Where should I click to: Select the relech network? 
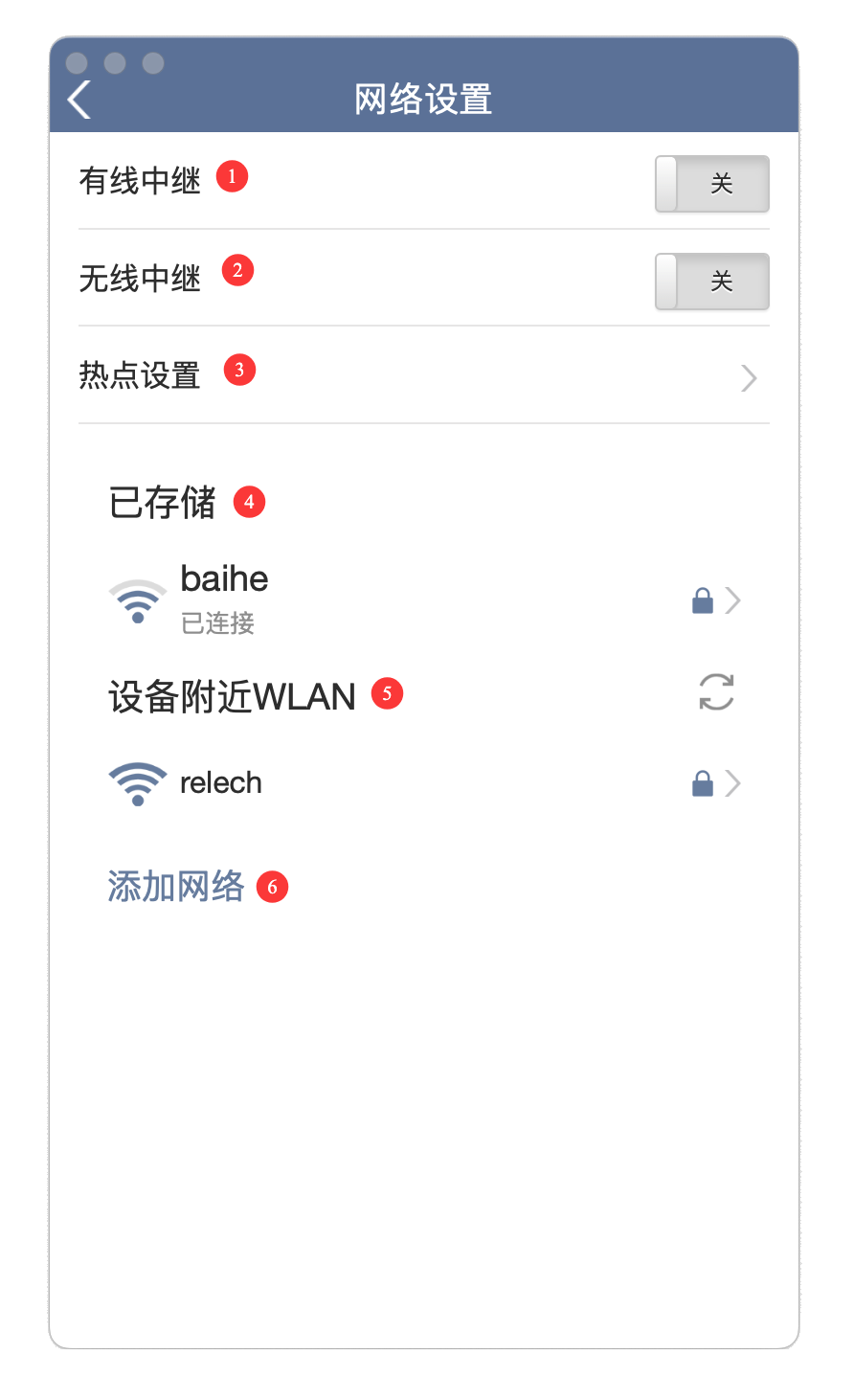coord(424,783)
